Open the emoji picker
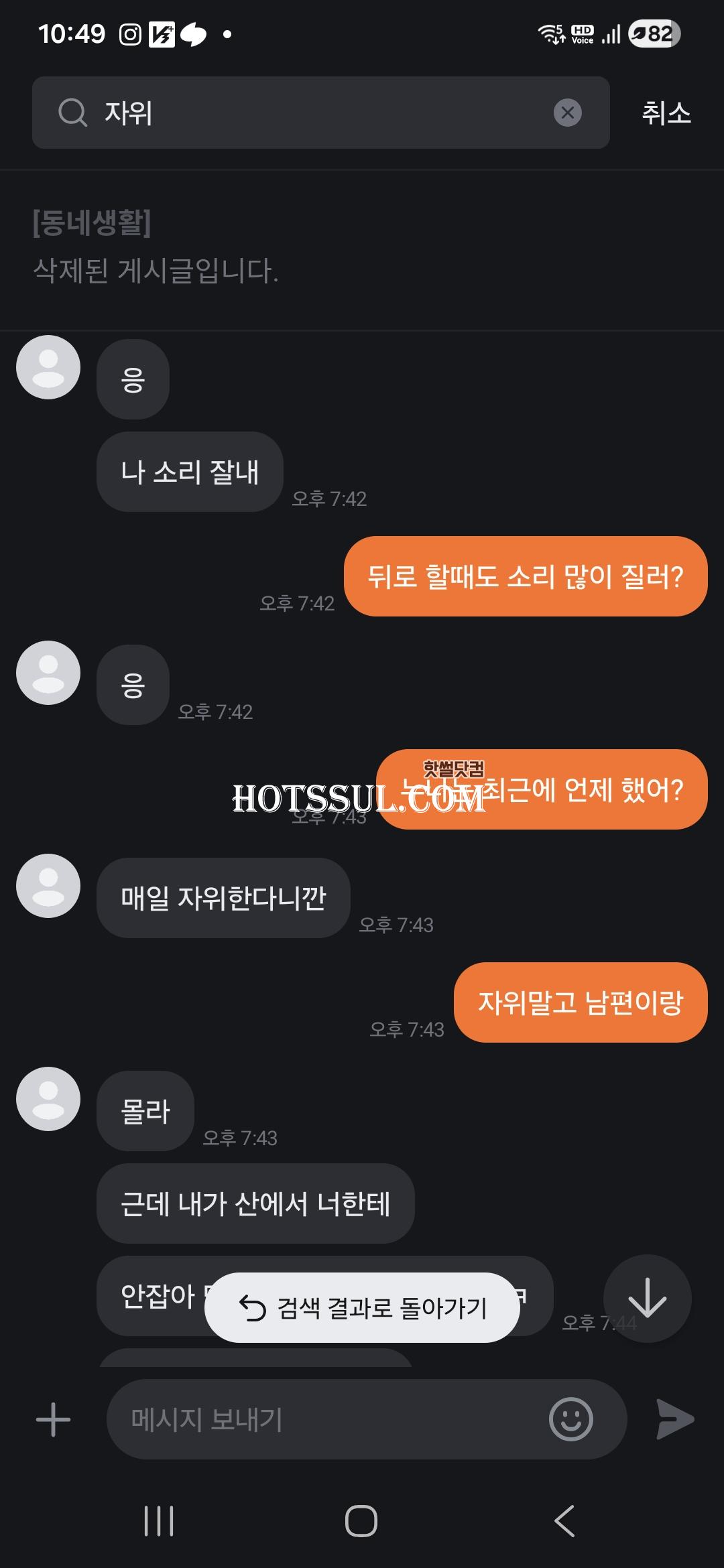This screenshot has width=724, height=1568. 570,1419
